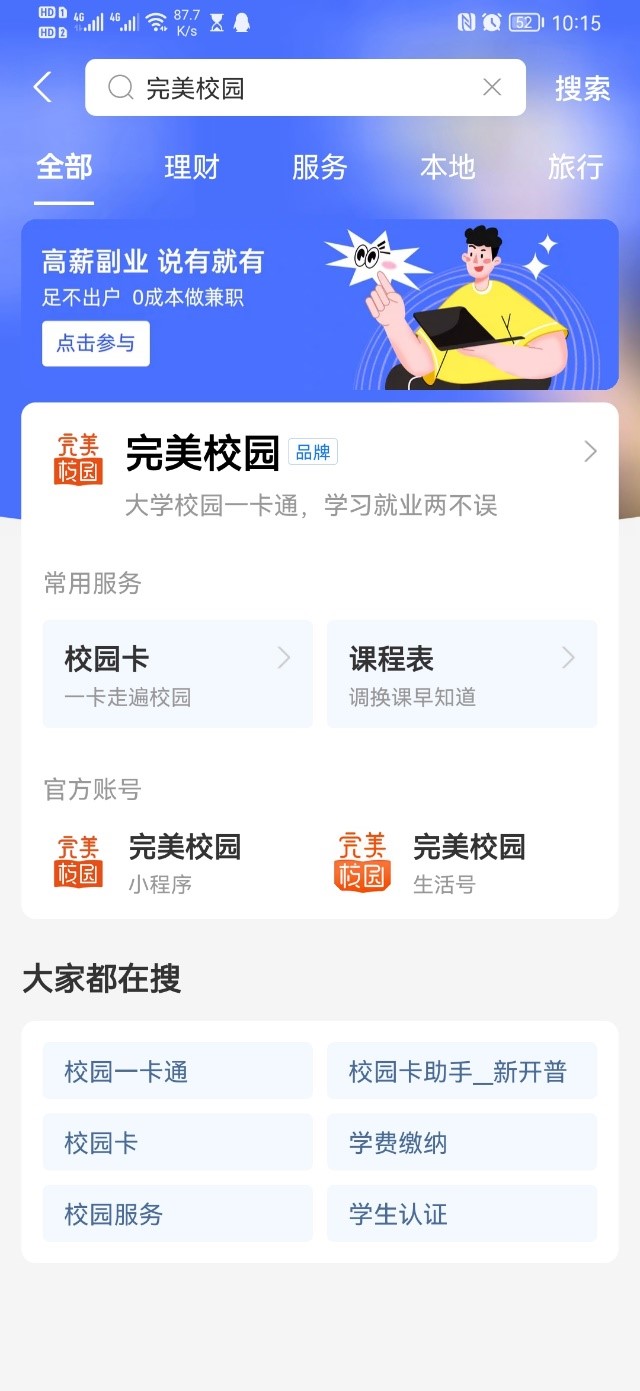Go back using the top-left arrow
Screen dimensions: 640x1391
pyautogui.click(x=42, y=88)
